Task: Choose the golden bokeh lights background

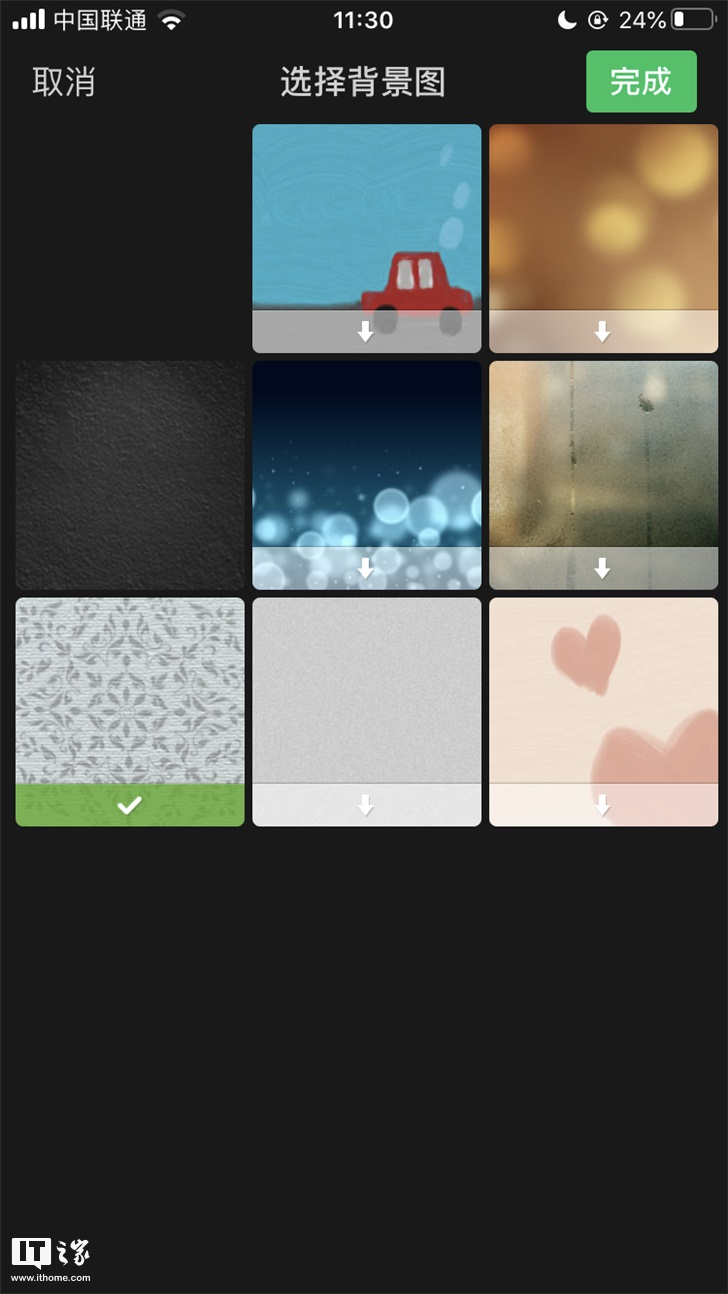Action: tap(603, 238)
